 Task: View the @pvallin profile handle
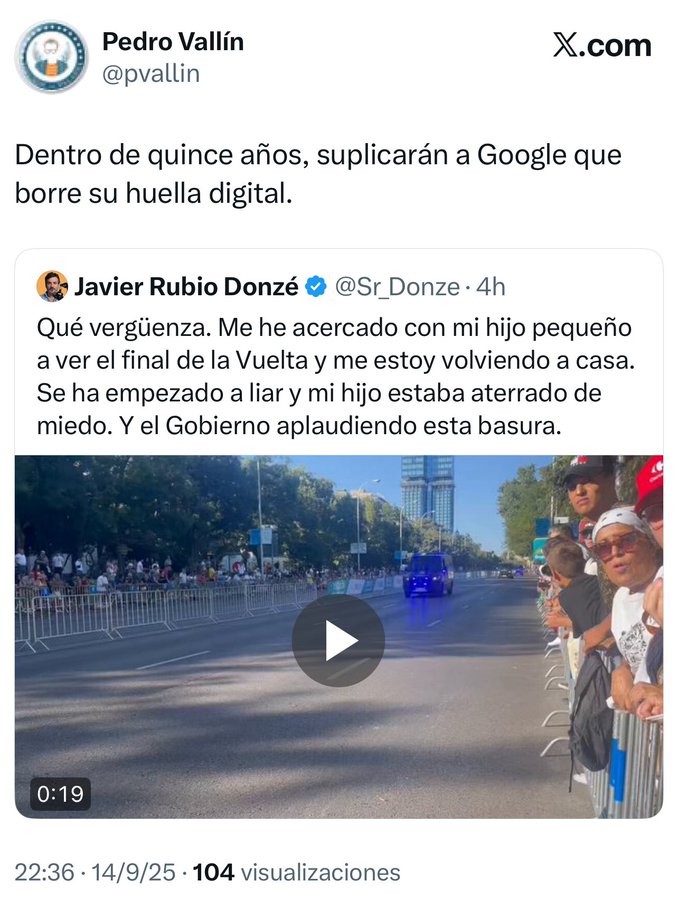point(151,74)
